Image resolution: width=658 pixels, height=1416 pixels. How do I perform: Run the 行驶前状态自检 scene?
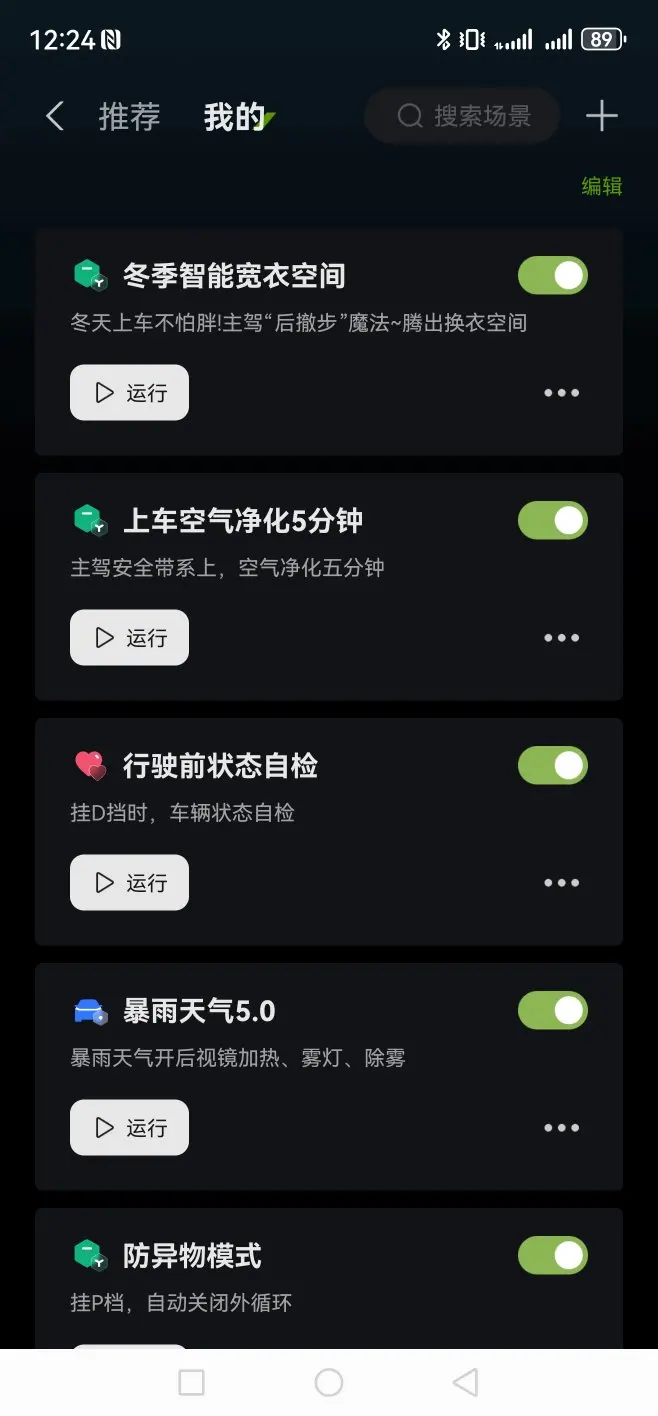click(x=129, y=883)
